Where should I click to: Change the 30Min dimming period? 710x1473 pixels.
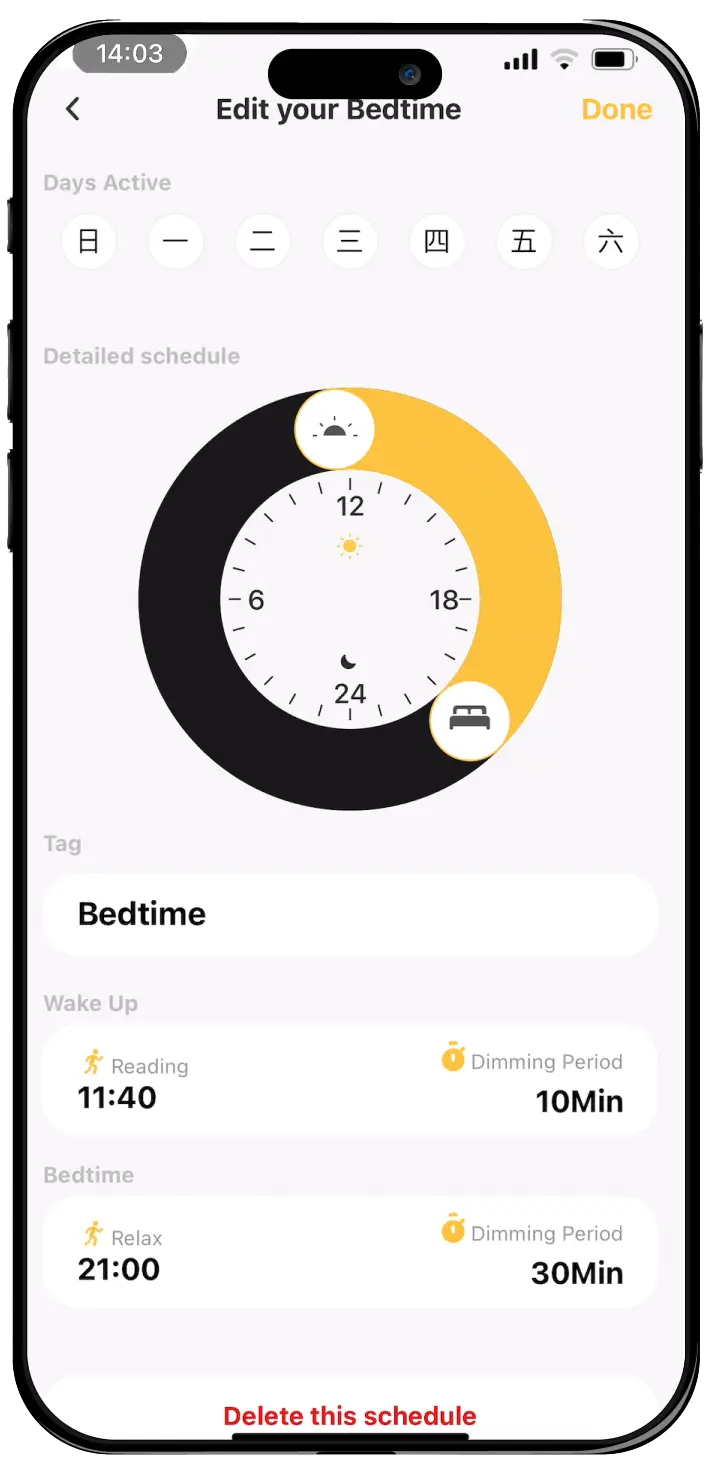click(x=576, y=1273)
